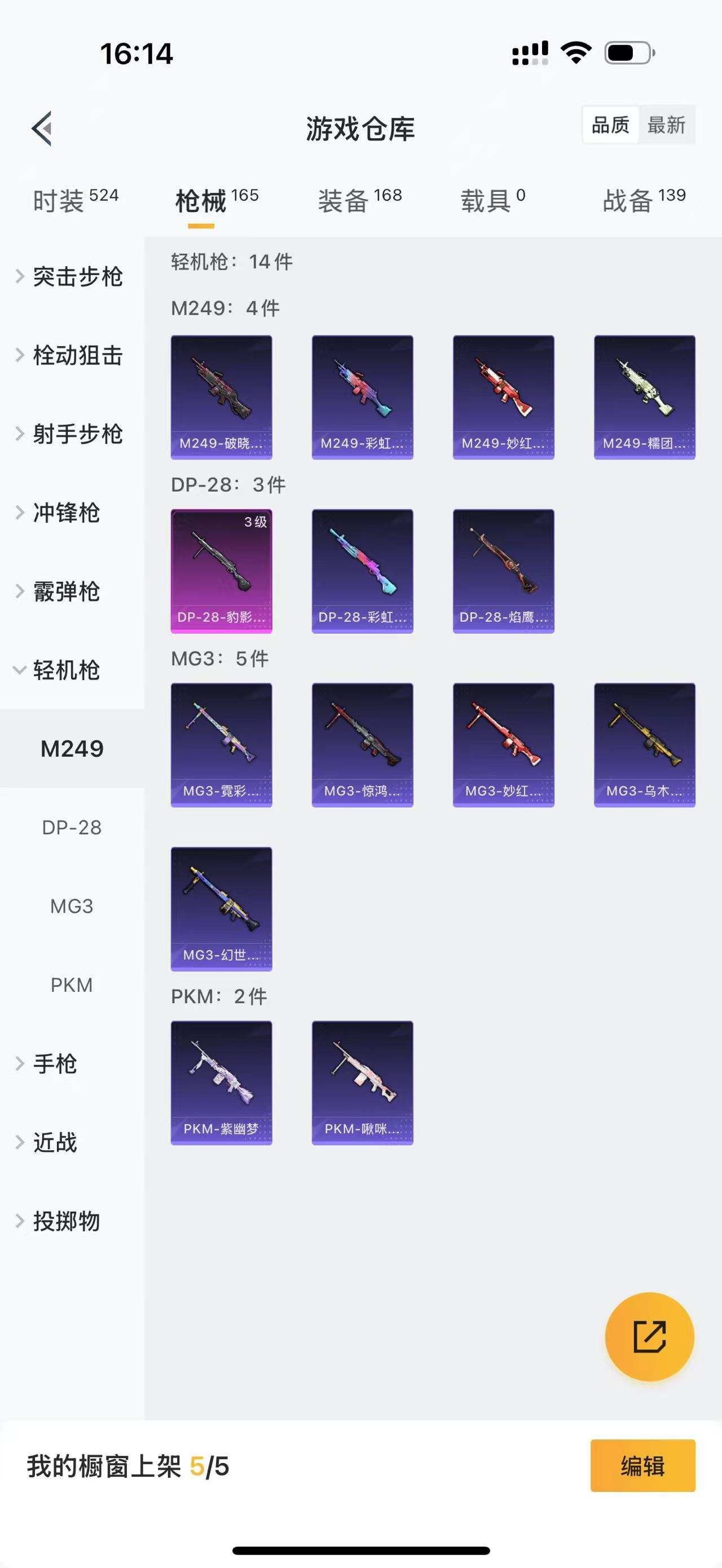Select PKM in the sidebar
This screenshot has height=1568, width=722.
tap(72, 984)
